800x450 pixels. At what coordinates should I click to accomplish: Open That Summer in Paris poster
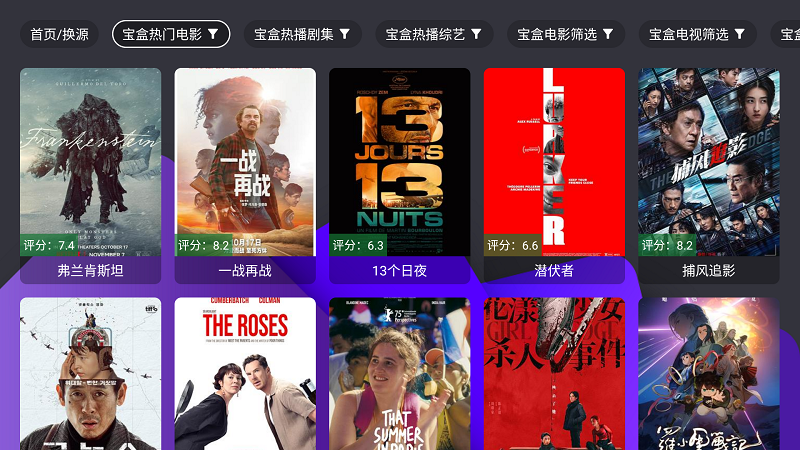400,375
